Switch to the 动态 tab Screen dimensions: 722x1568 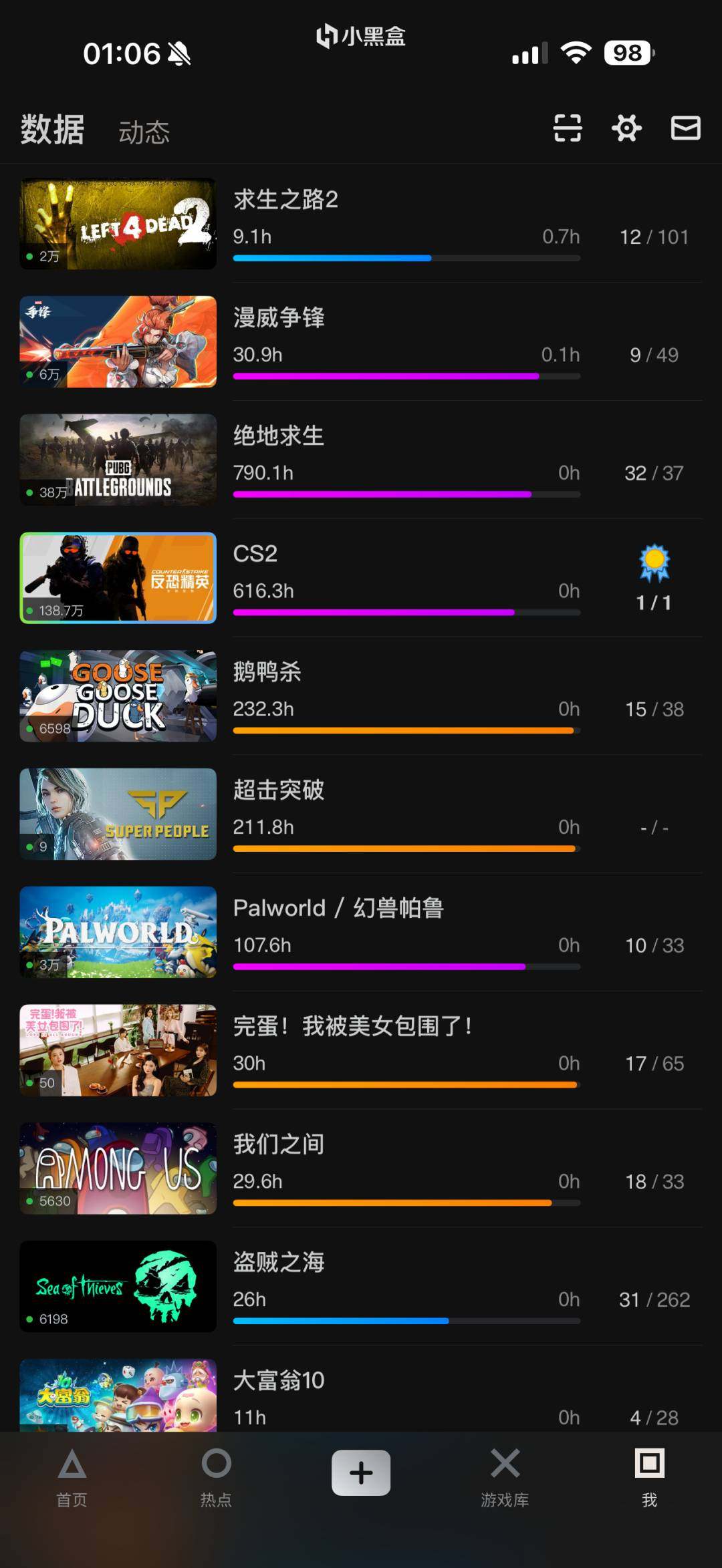[x=144, y=131]
